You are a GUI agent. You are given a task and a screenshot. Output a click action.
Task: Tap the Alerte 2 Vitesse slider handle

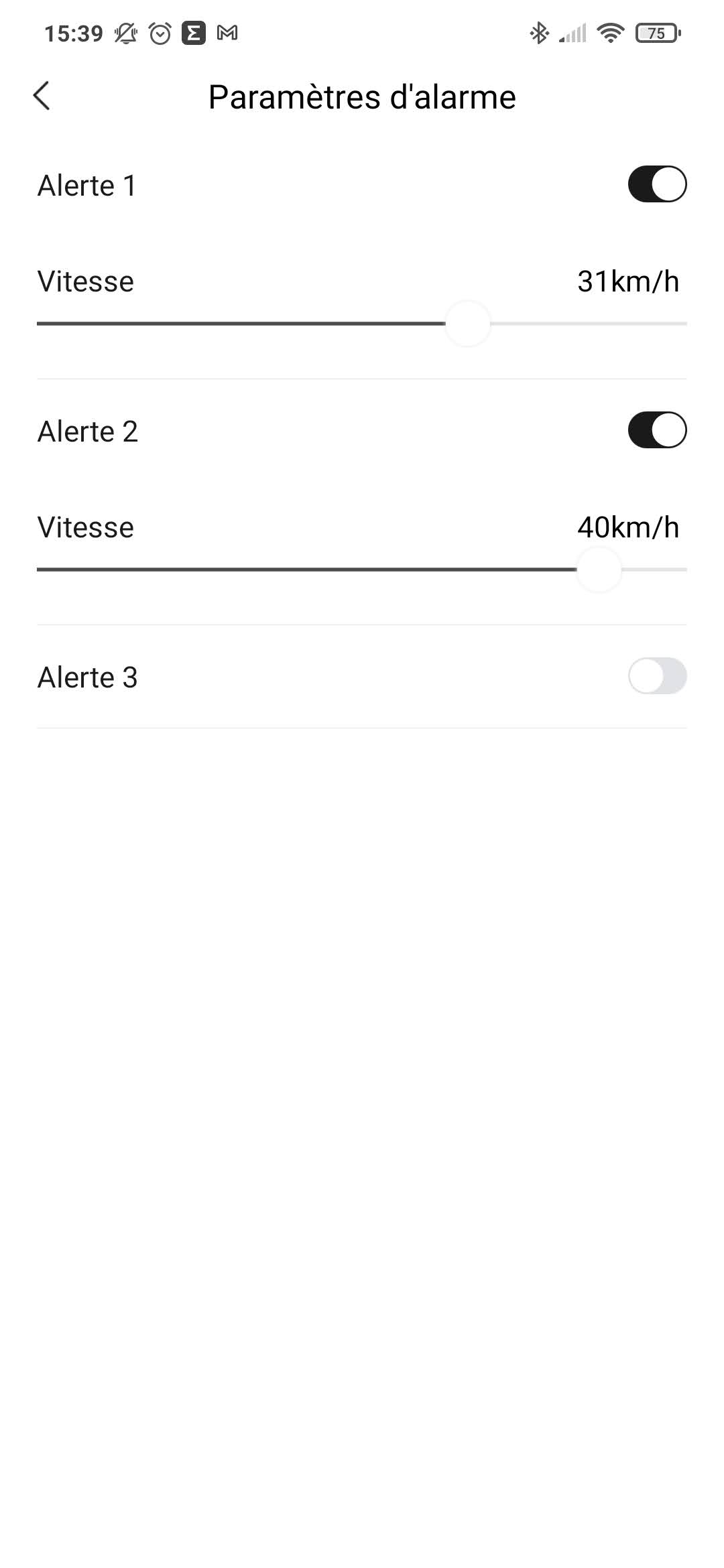pos(599,570)
